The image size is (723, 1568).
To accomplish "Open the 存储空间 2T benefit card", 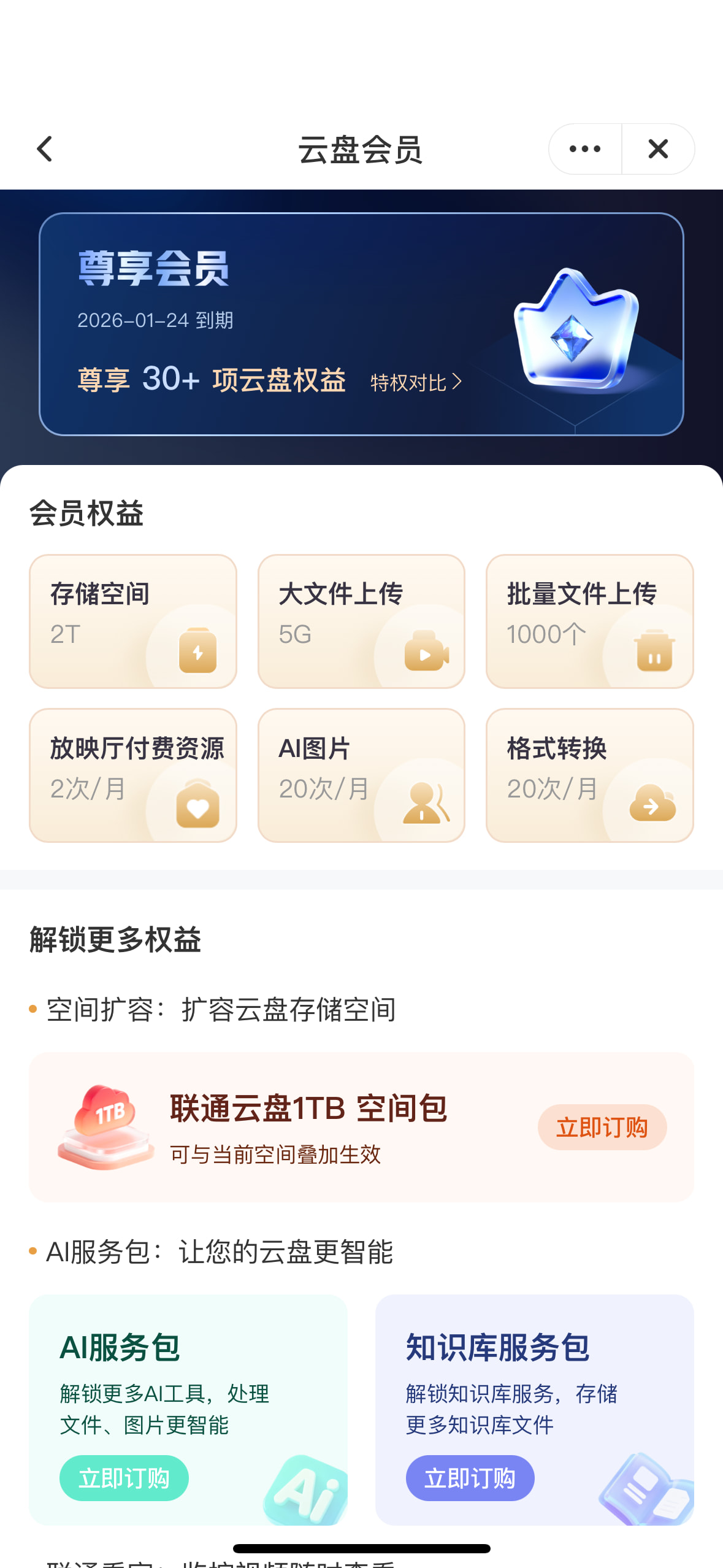I will coord(133,621).
